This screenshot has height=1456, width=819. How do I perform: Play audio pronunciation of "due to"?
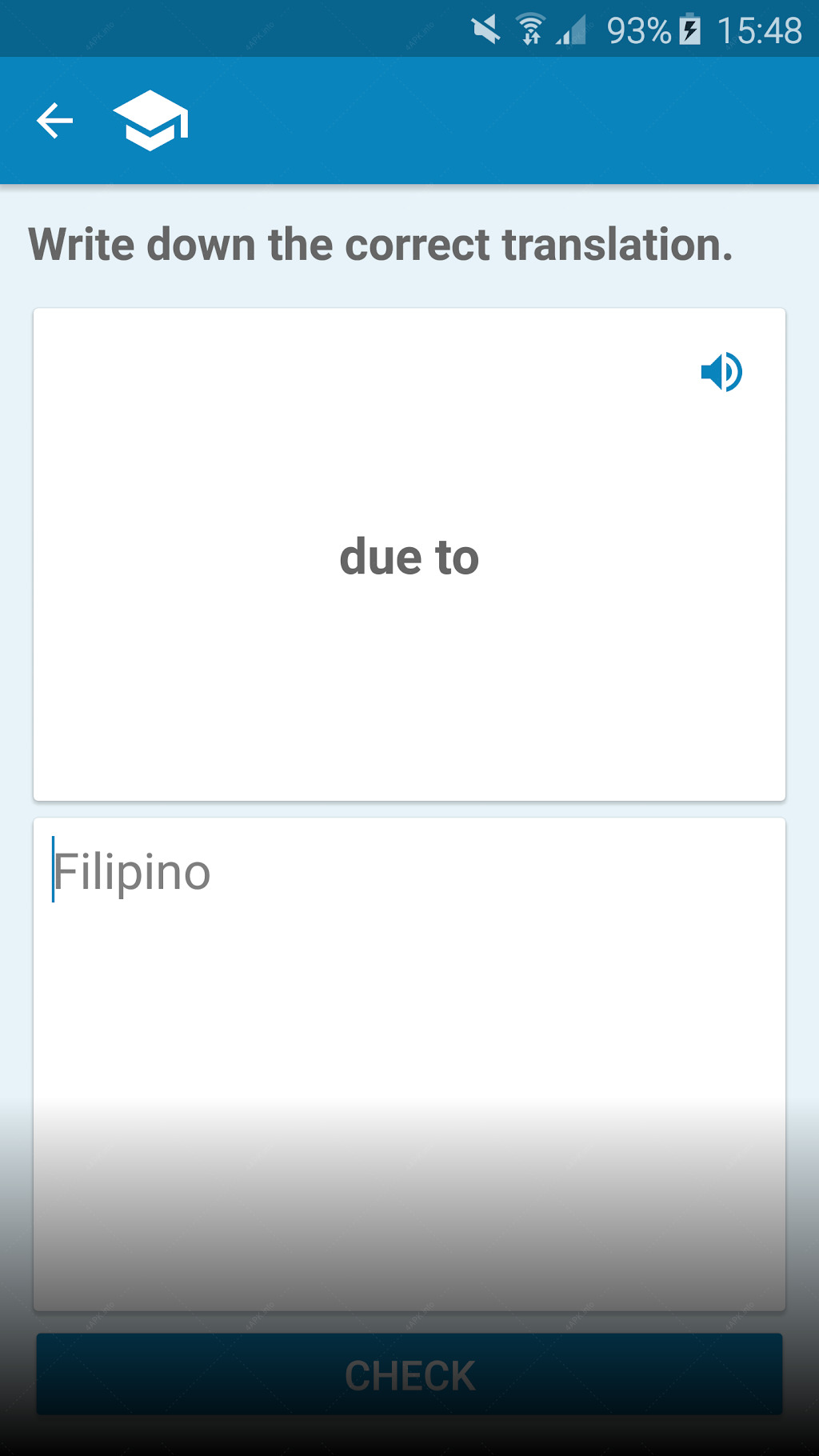click(721, 372)
